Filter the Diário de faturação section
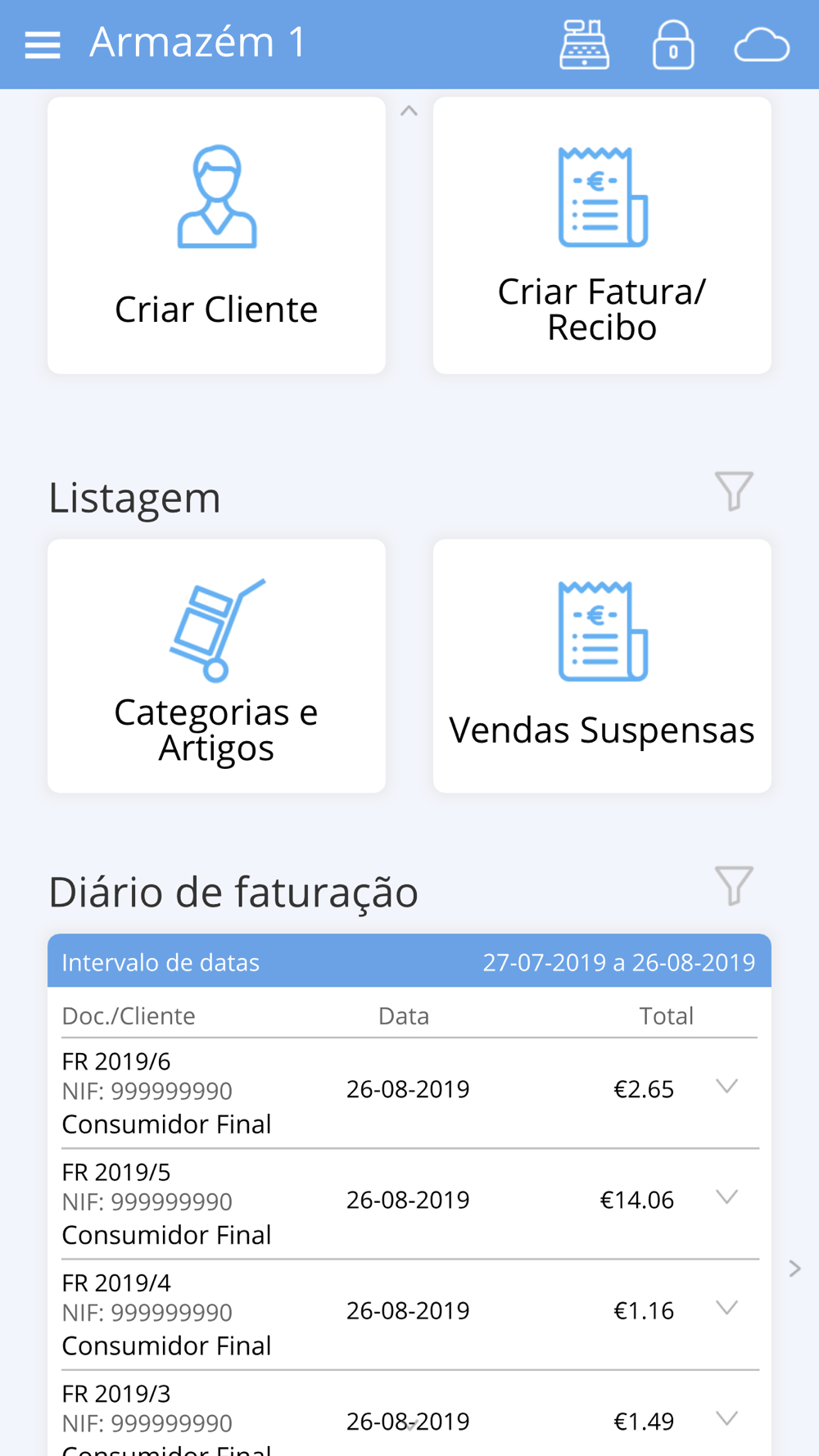 (x=734, y=886)
